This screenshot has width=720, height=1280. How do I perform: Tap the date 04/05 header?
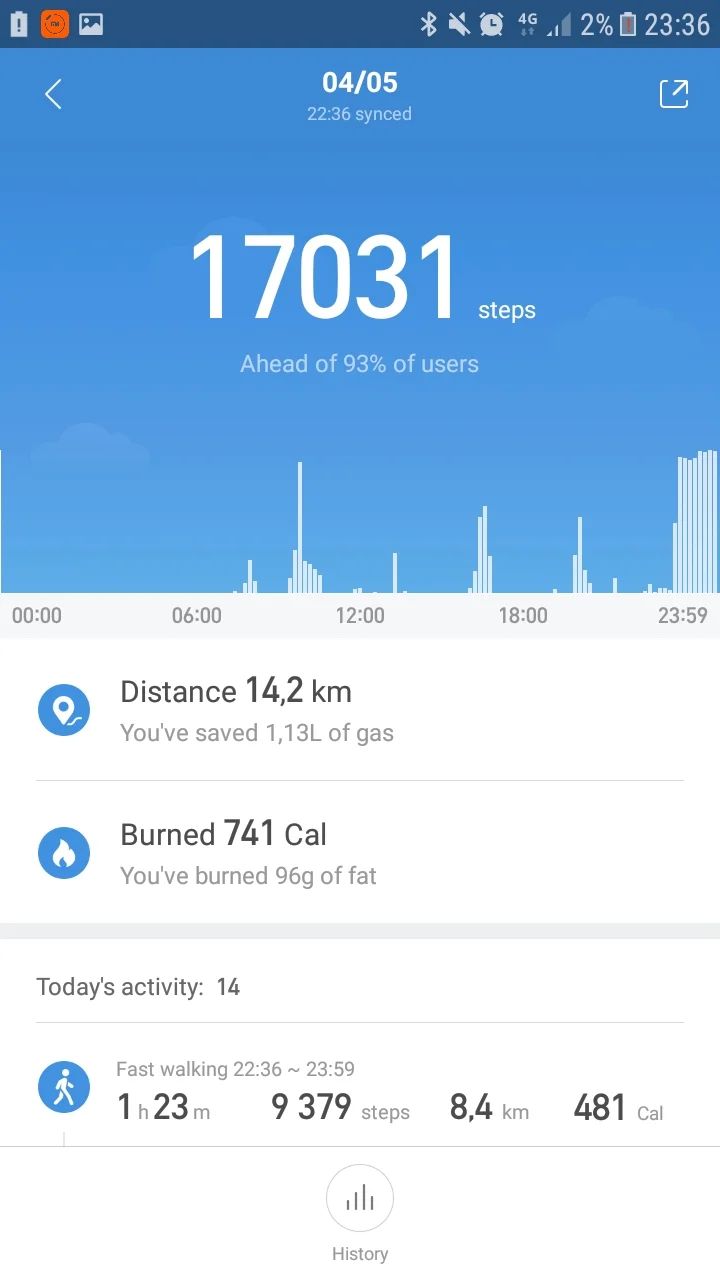(x=359, y=82)
